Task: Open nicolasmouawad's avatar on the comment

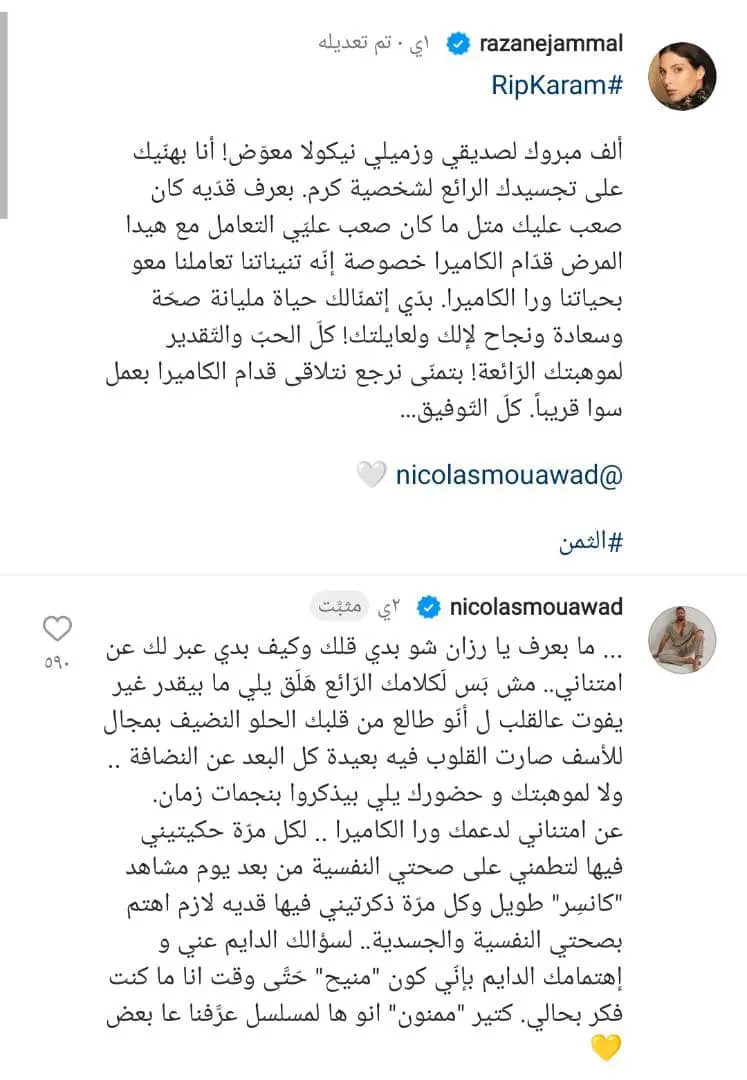Action: tap(684, 639)
